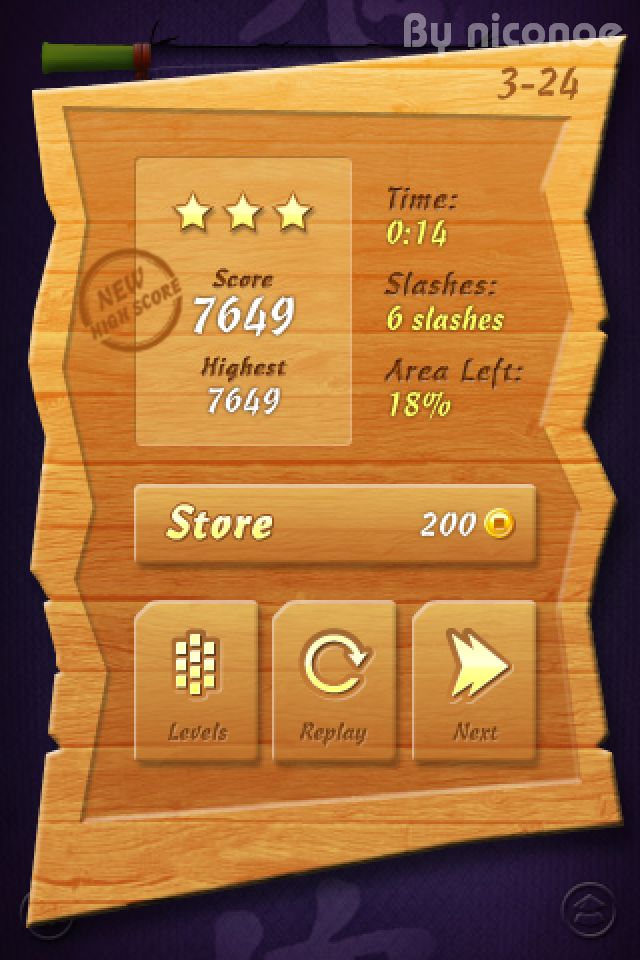Open the Levels selection
Viewport: 640px width, 960px height.
[x=197, y=681]
